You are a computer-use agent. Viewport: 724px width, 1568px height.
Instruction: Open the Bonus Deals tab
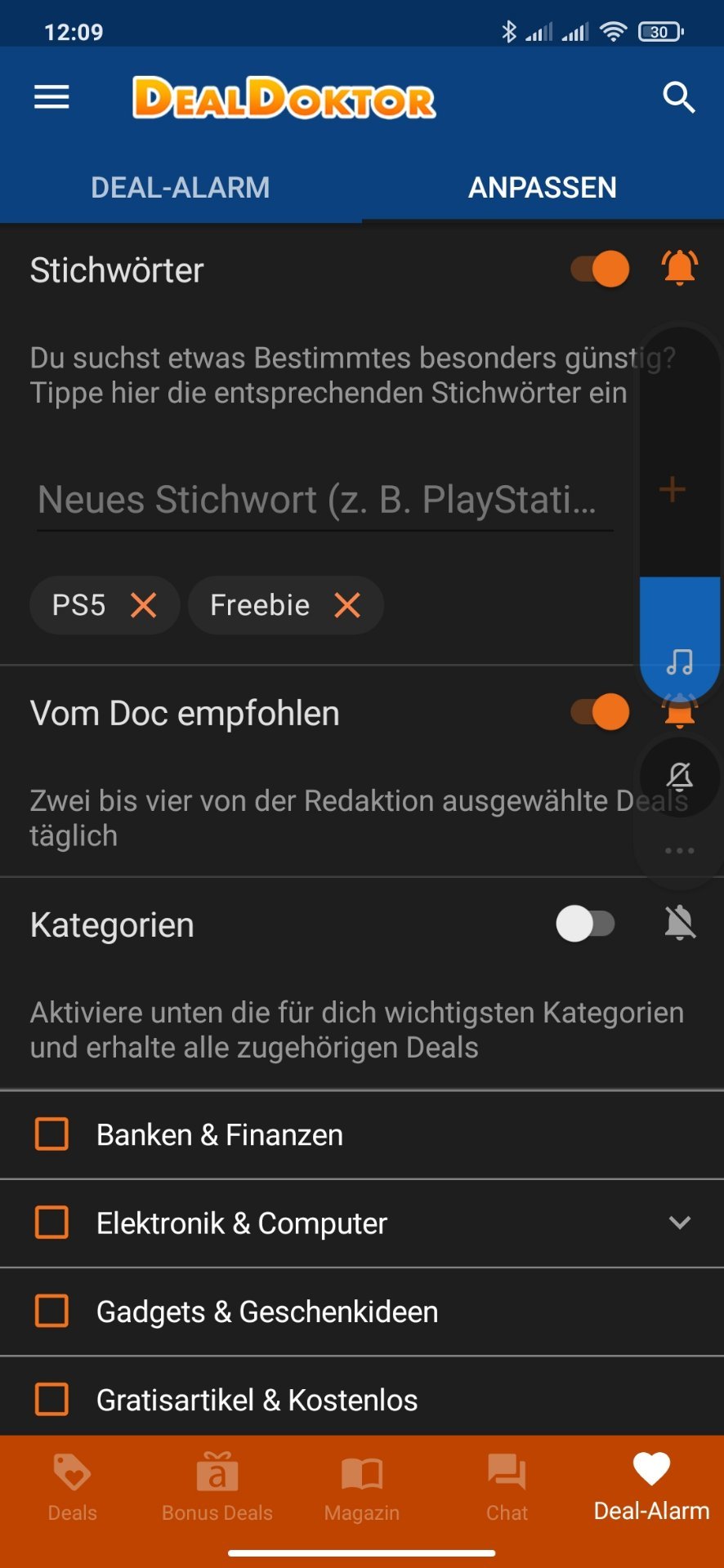[217, 1488]
